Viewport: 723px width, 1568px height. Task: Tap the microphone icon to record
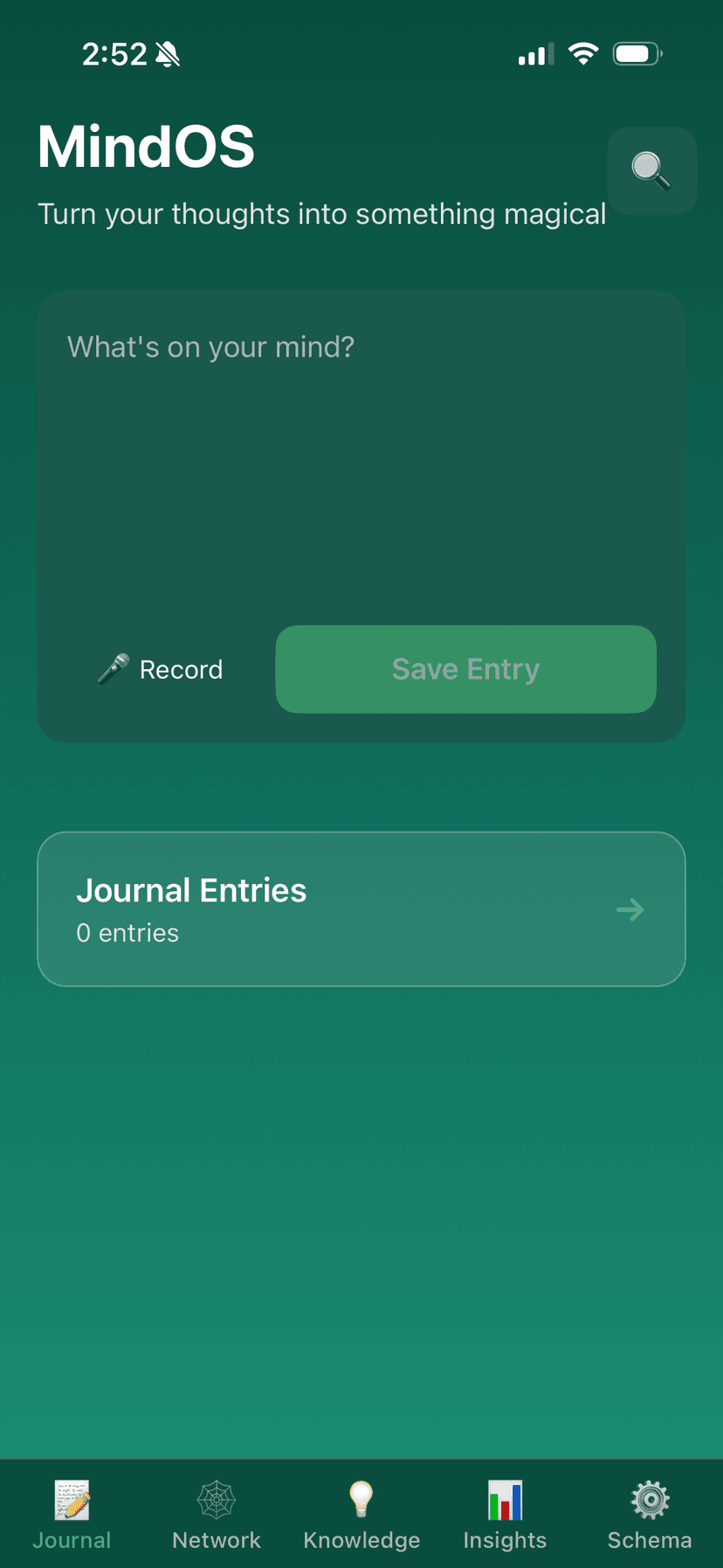(x=113, y=669)
